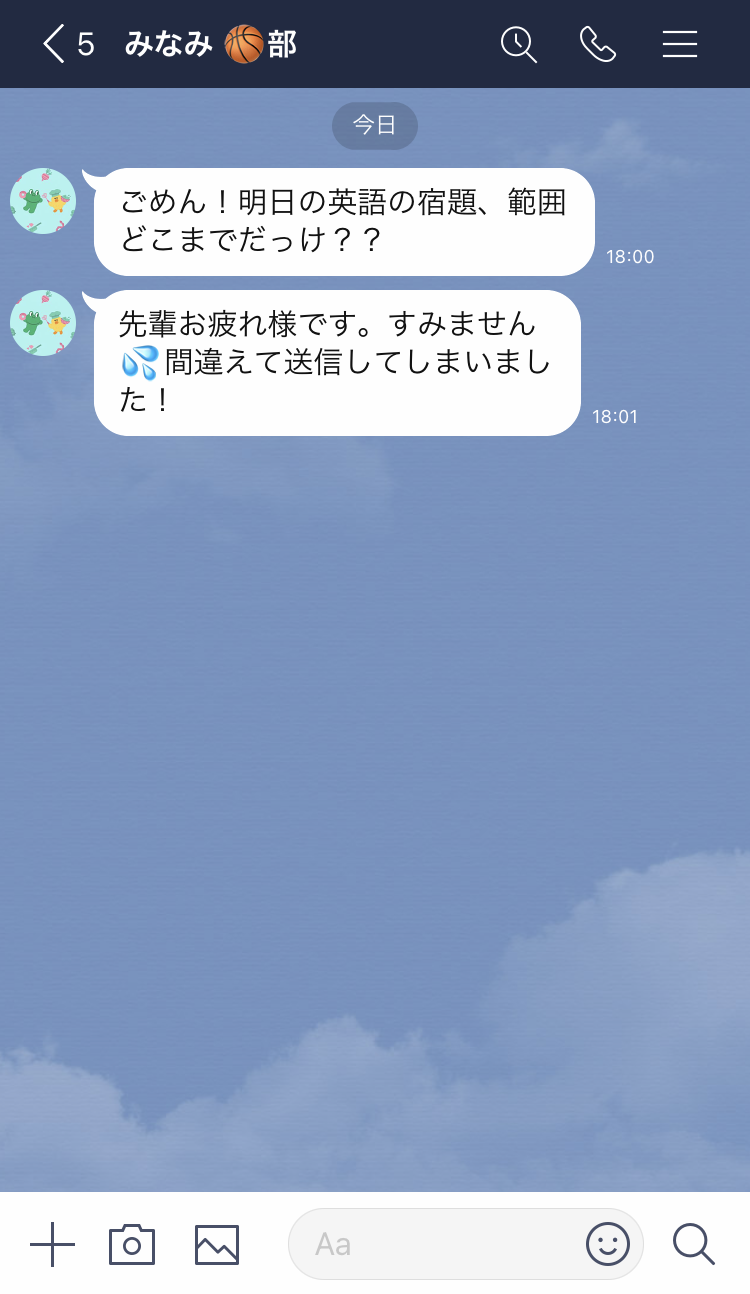Start a voice call with みなみ 🏀部

[x=599, y=44]
